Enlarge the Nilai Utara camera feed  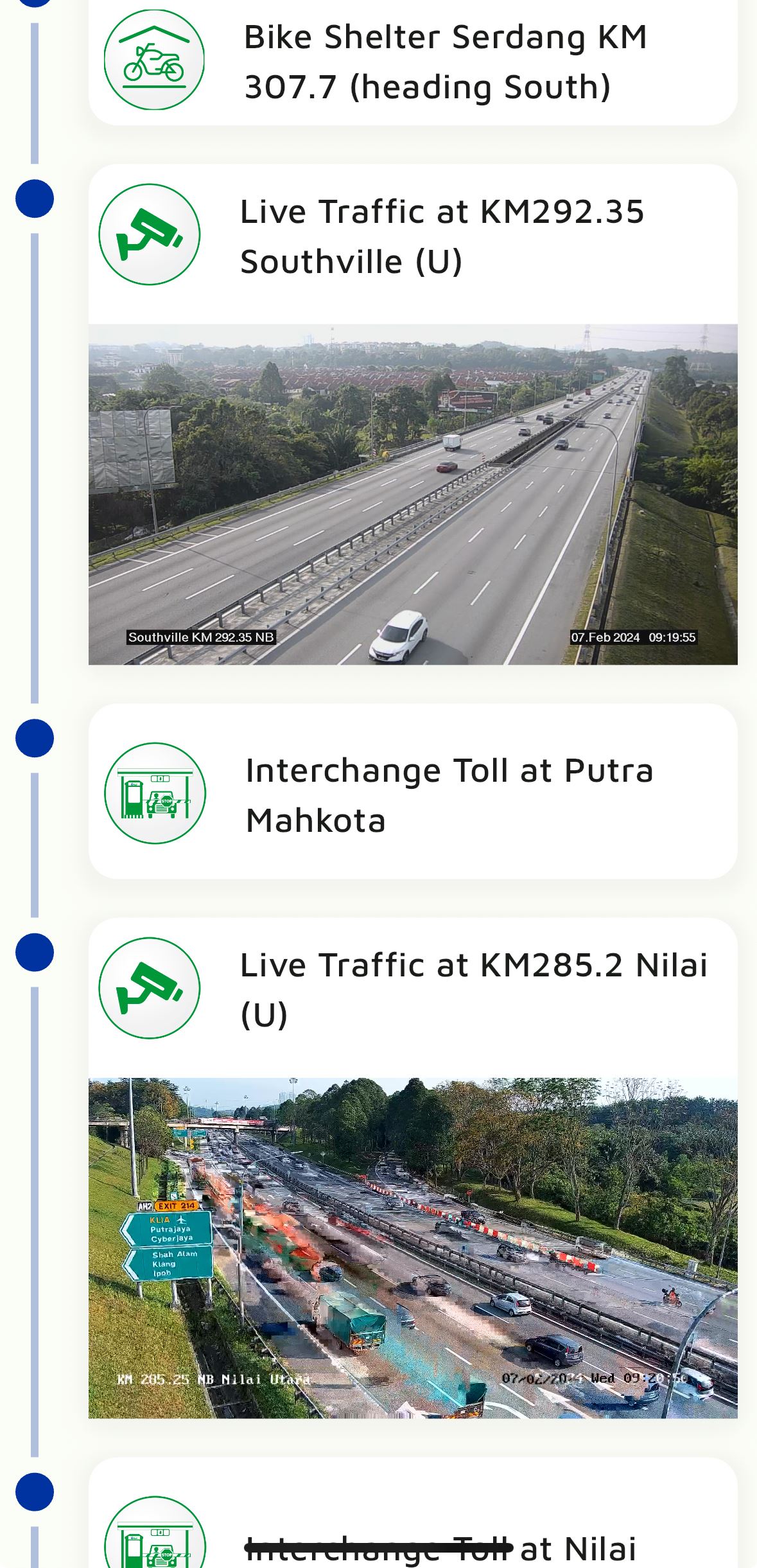(x=412, y=1247)
